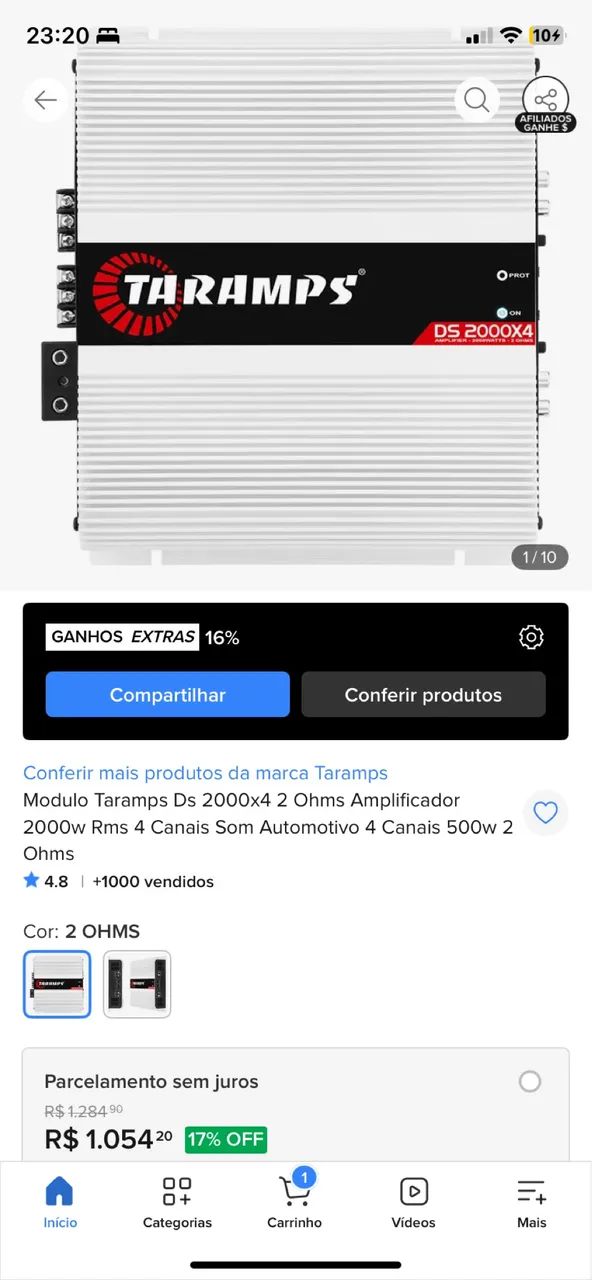592x1280 pixels.
Task: Open more products from brand Taramps
Action: click(x=205, y=773)
